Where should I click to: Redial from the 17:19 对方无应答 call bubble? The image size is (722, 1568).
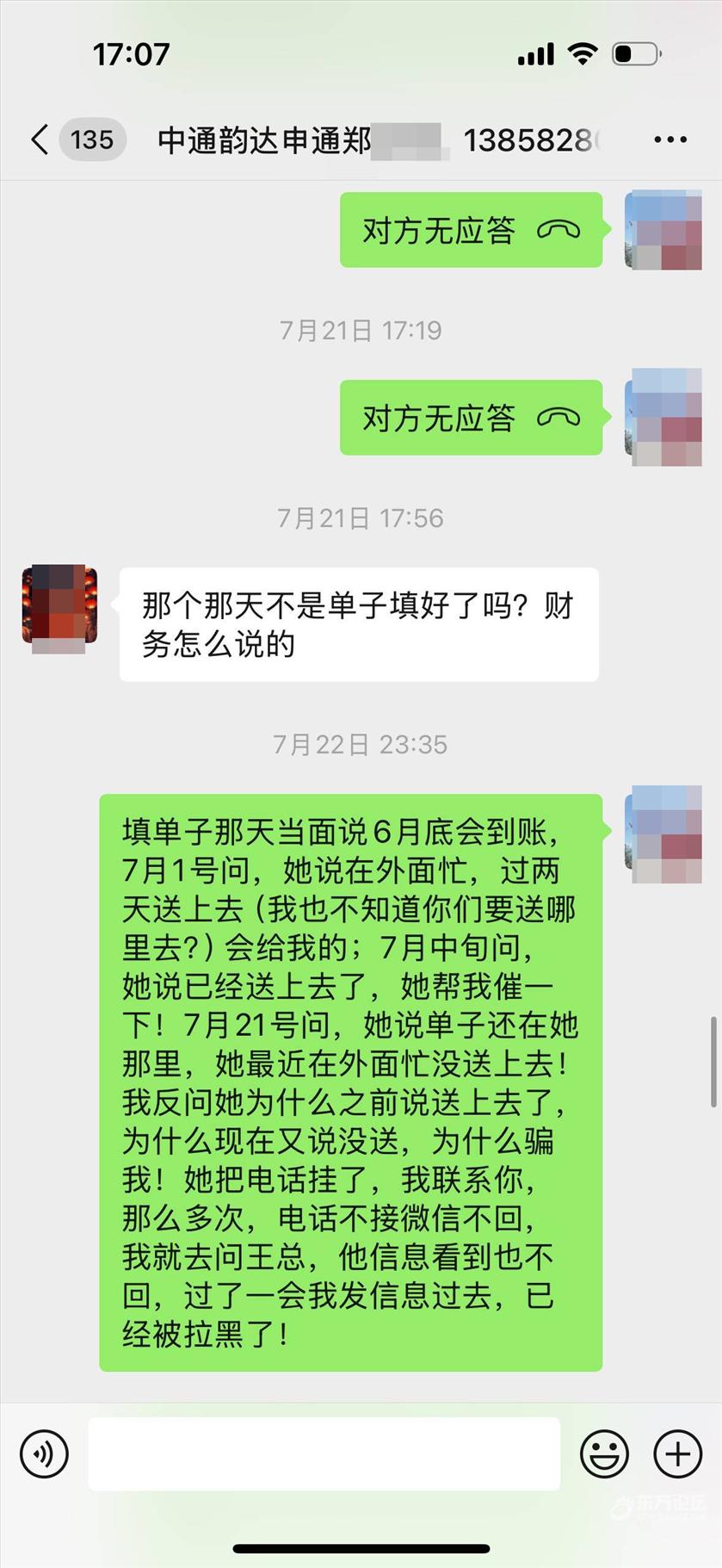click(x=471, y=418)
